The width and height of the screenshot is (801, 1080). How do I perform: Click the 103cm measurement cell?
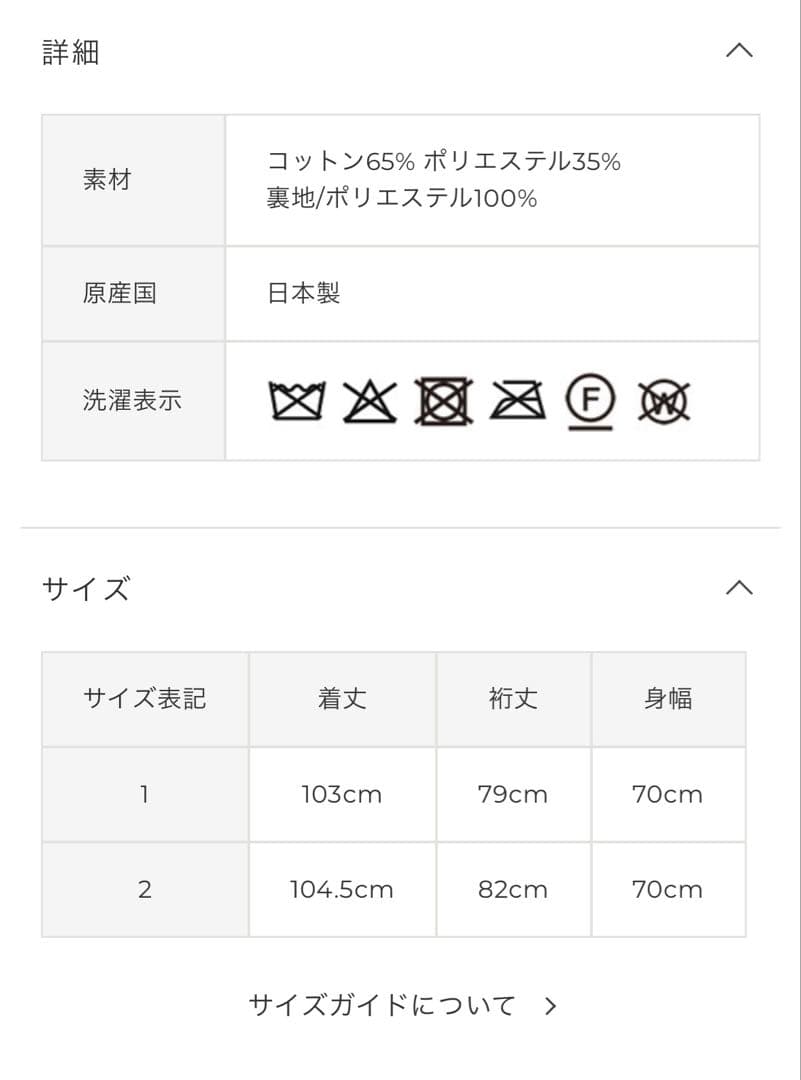[x=342, y=795]
